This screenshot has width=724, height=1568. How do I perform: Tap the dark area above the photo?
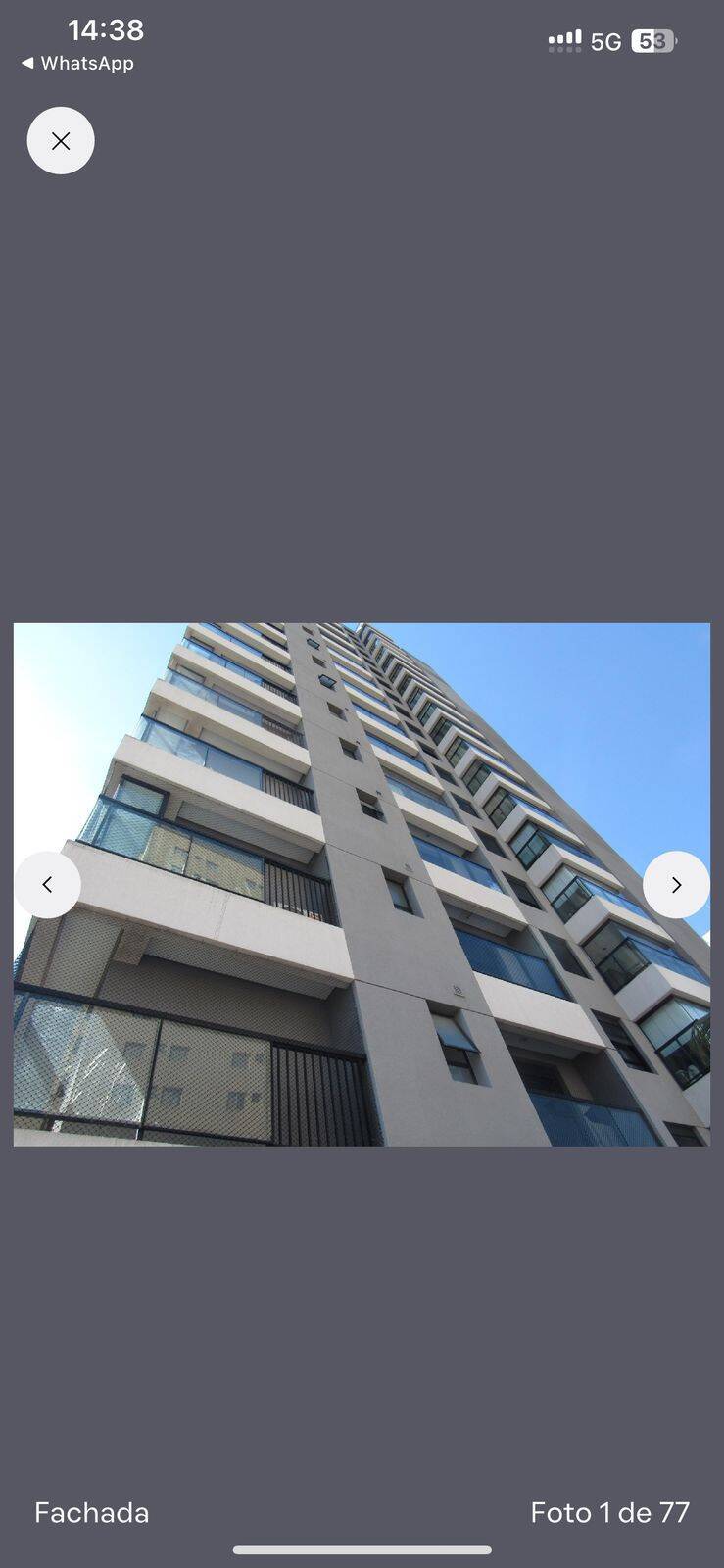362,392
